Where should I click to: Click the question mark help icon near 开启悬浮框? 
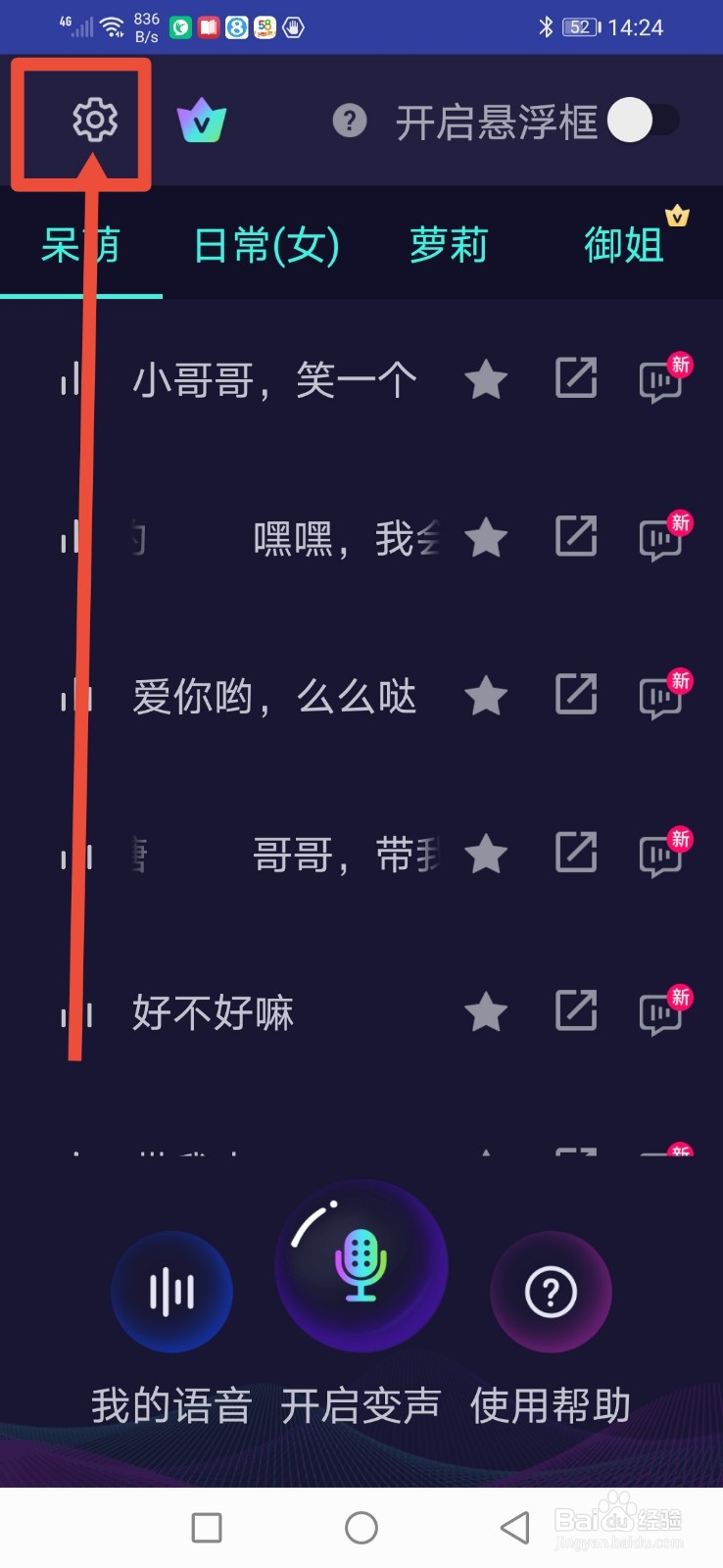pos(349,121)
